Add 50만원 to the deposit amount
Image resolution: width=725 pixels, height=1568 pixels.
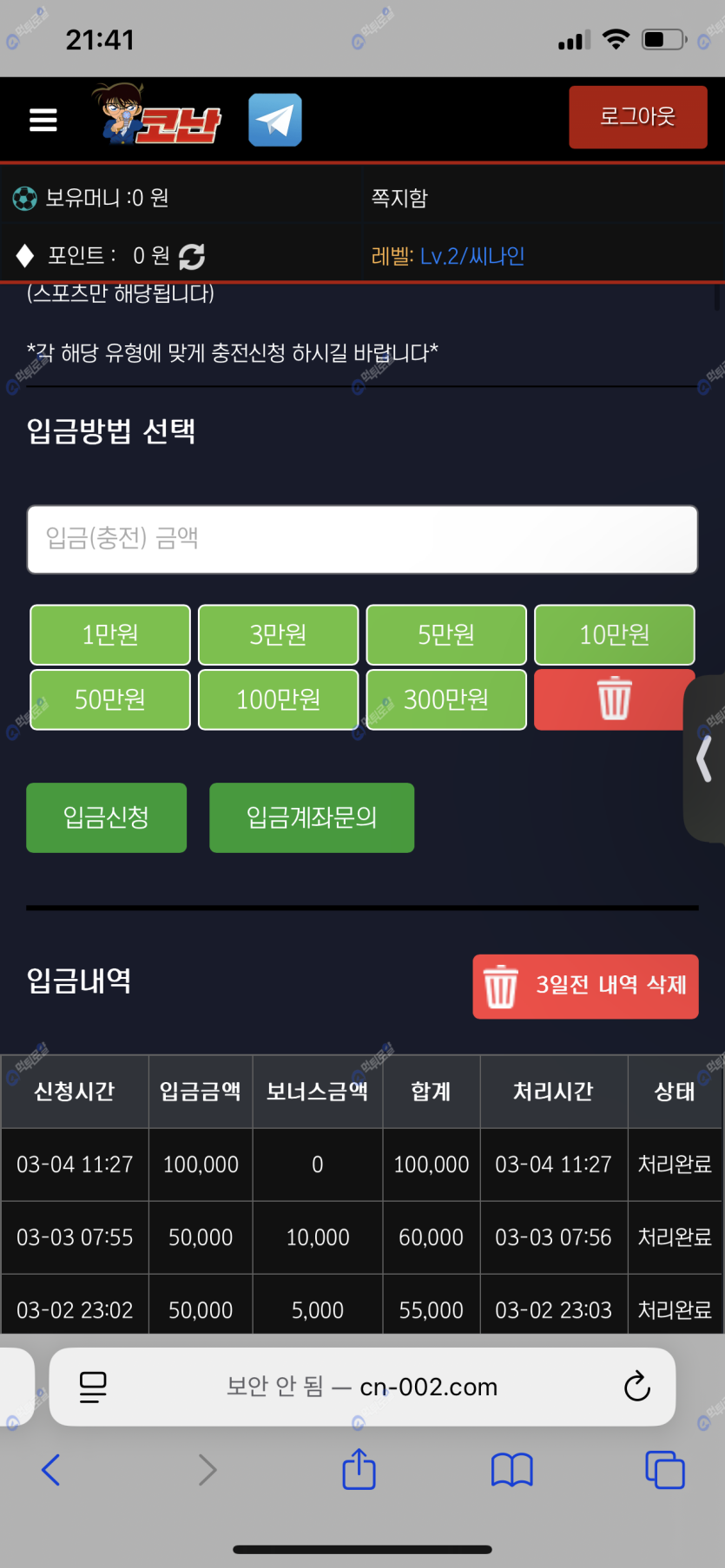pyautogui.click(x=110, y=699)
